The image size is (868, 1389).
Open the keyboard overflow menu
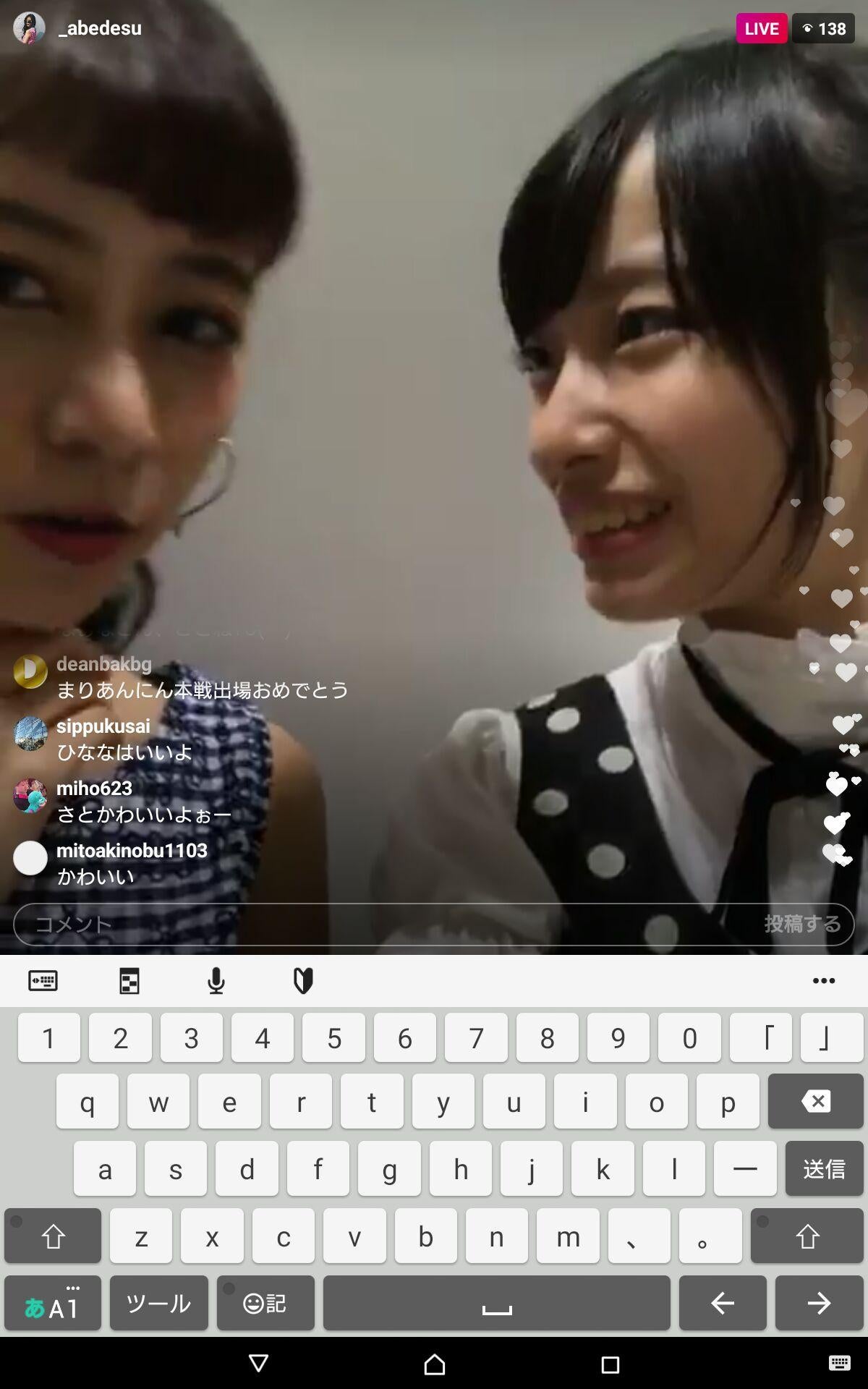click(823, 981)
